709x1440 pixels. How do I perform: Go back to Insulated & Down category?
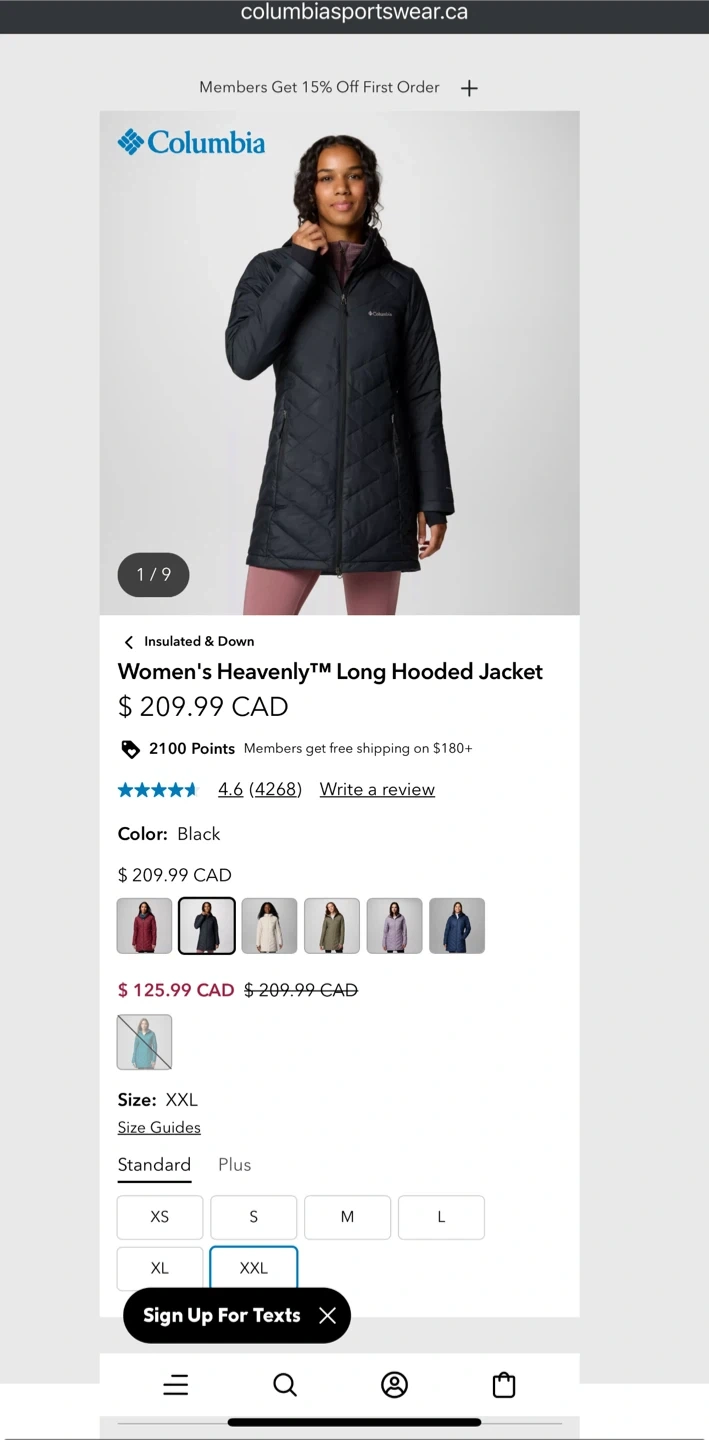(189, 642)
